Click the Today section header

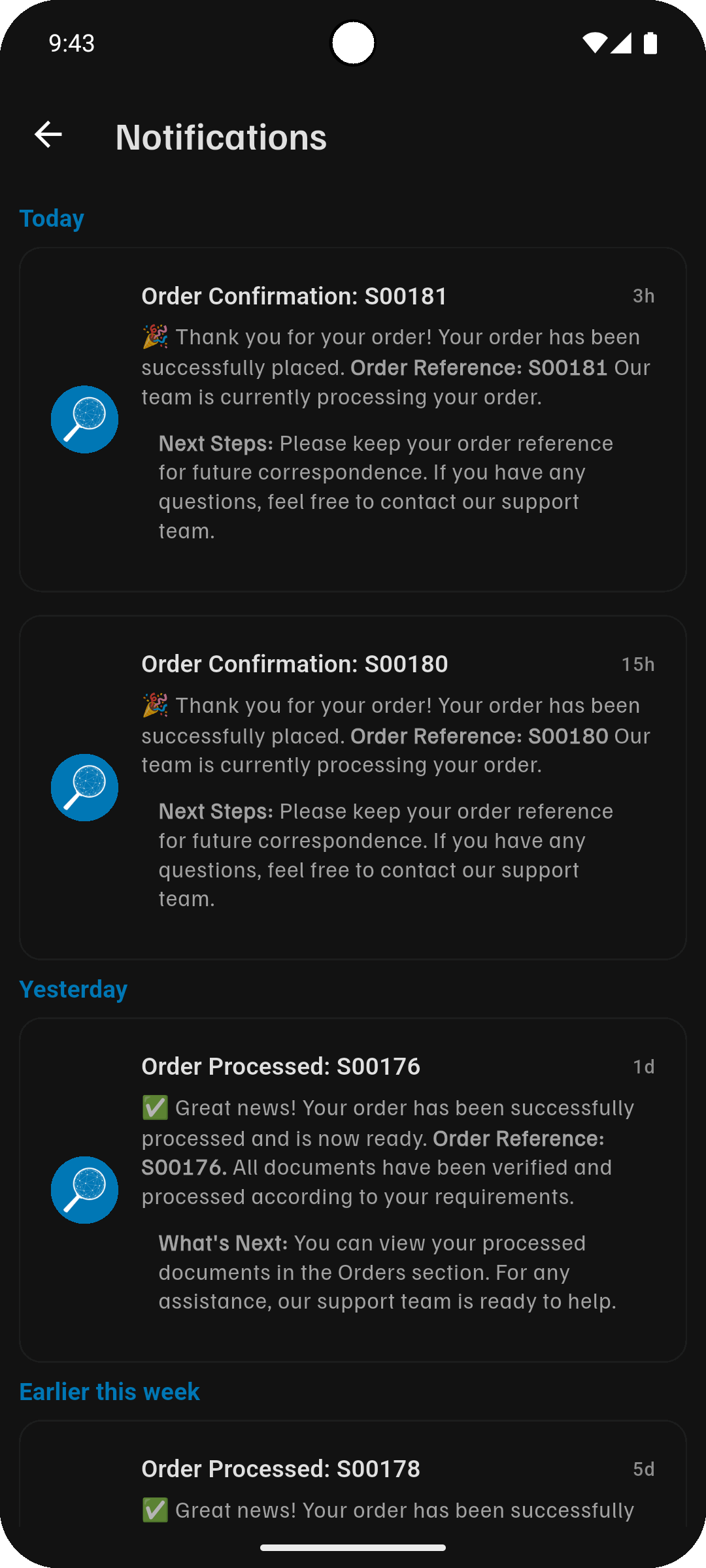(51, 218)
